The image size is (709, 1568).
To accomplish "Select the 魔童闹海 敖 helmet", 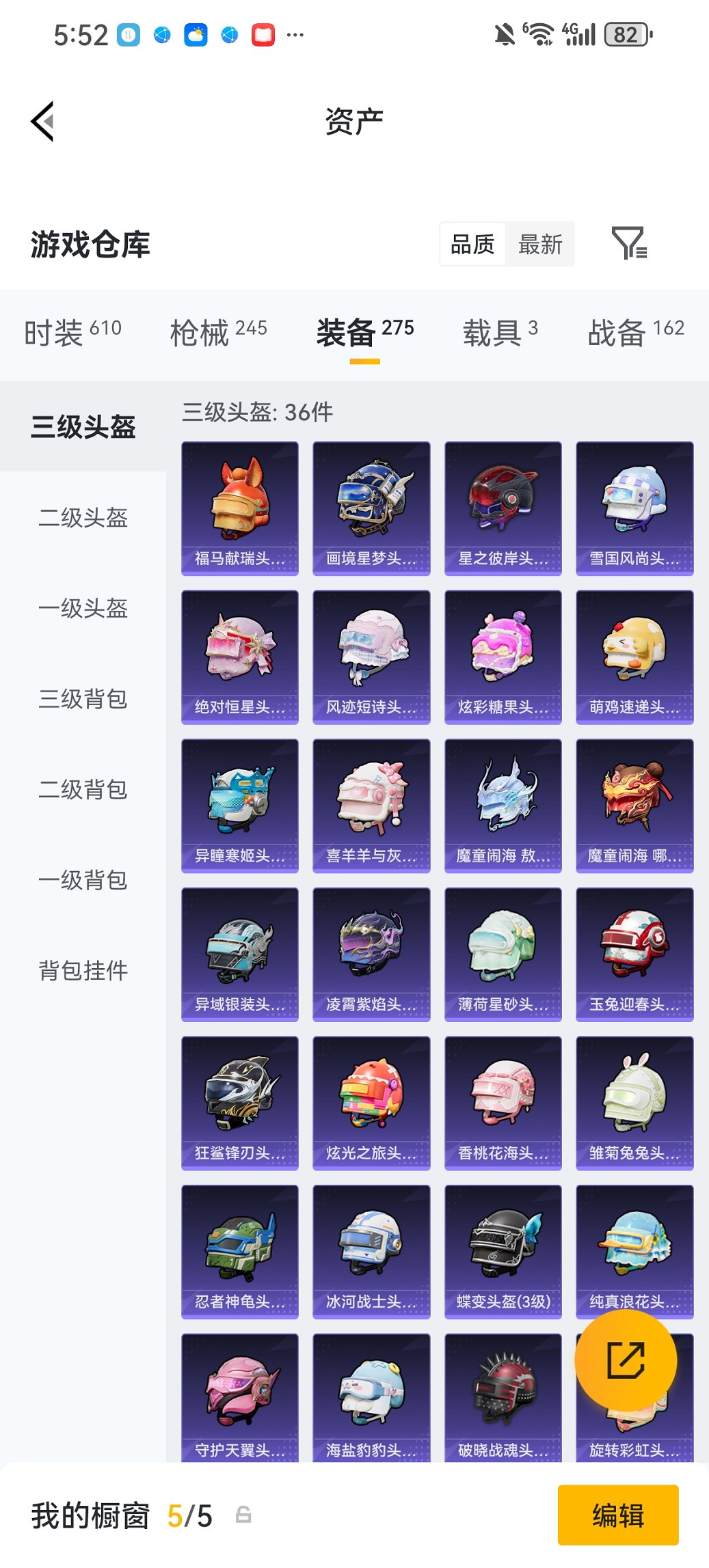I will (503, 804).
